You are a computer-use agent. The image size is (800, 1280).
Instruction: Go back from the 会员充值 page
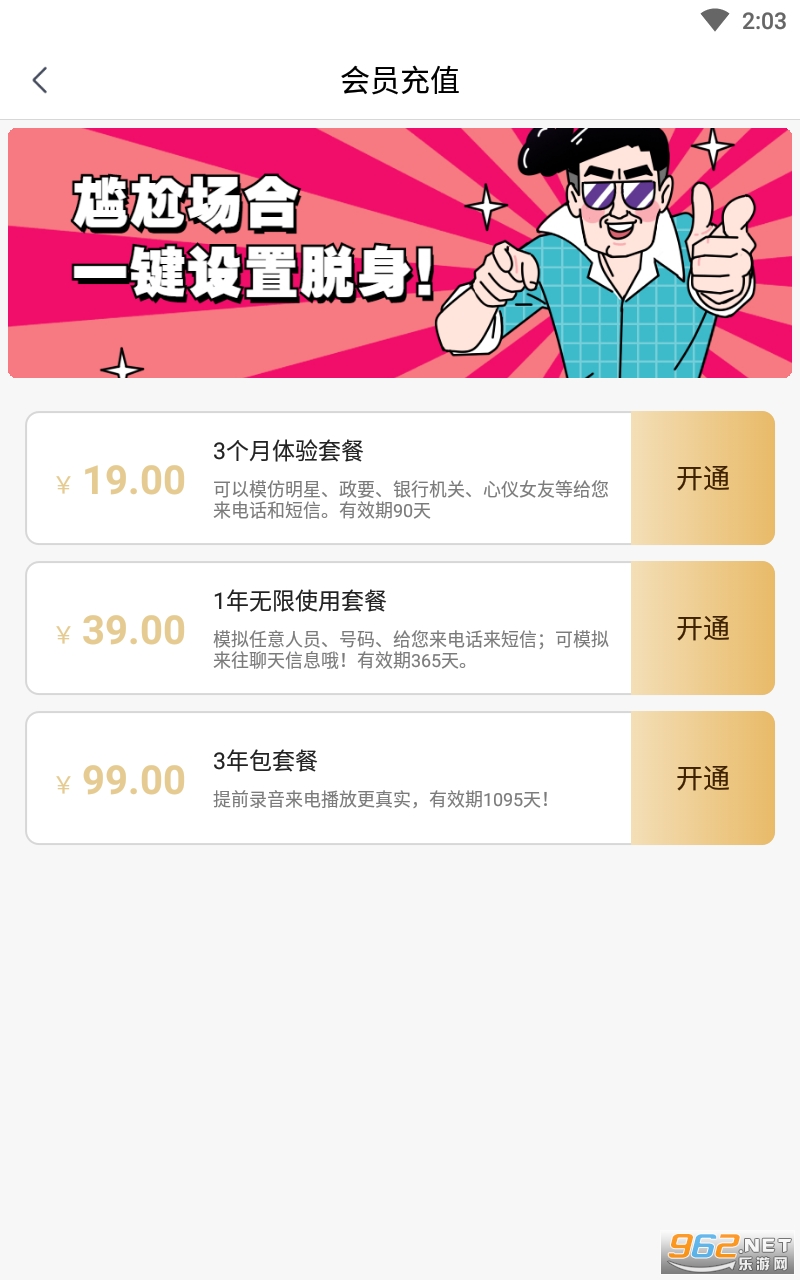pyautogui.click(x=40, y=80)
